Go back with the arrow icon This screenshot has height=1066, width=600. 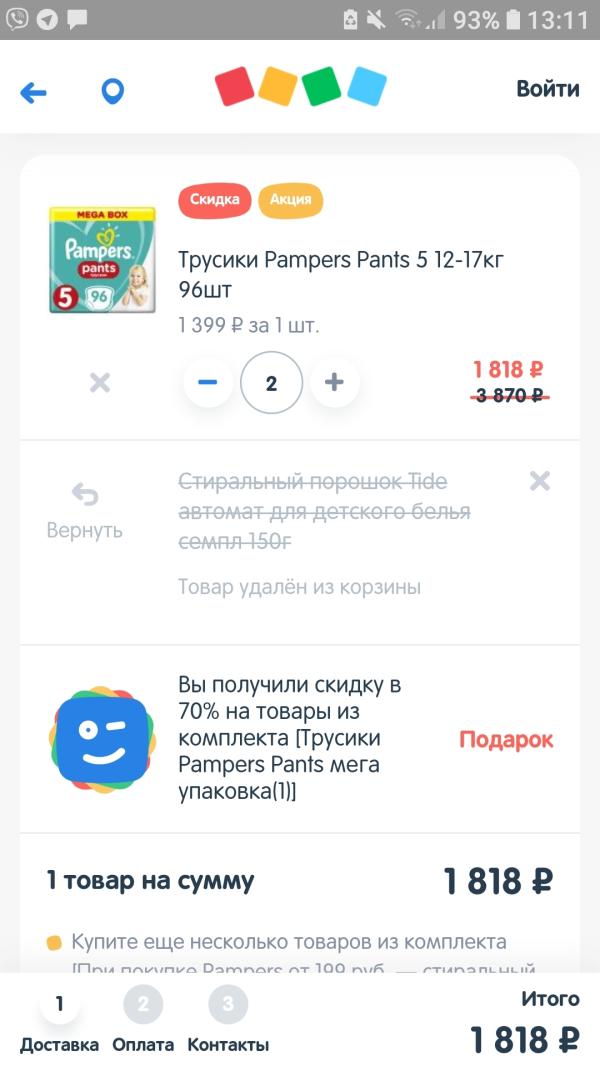(33, 93)
